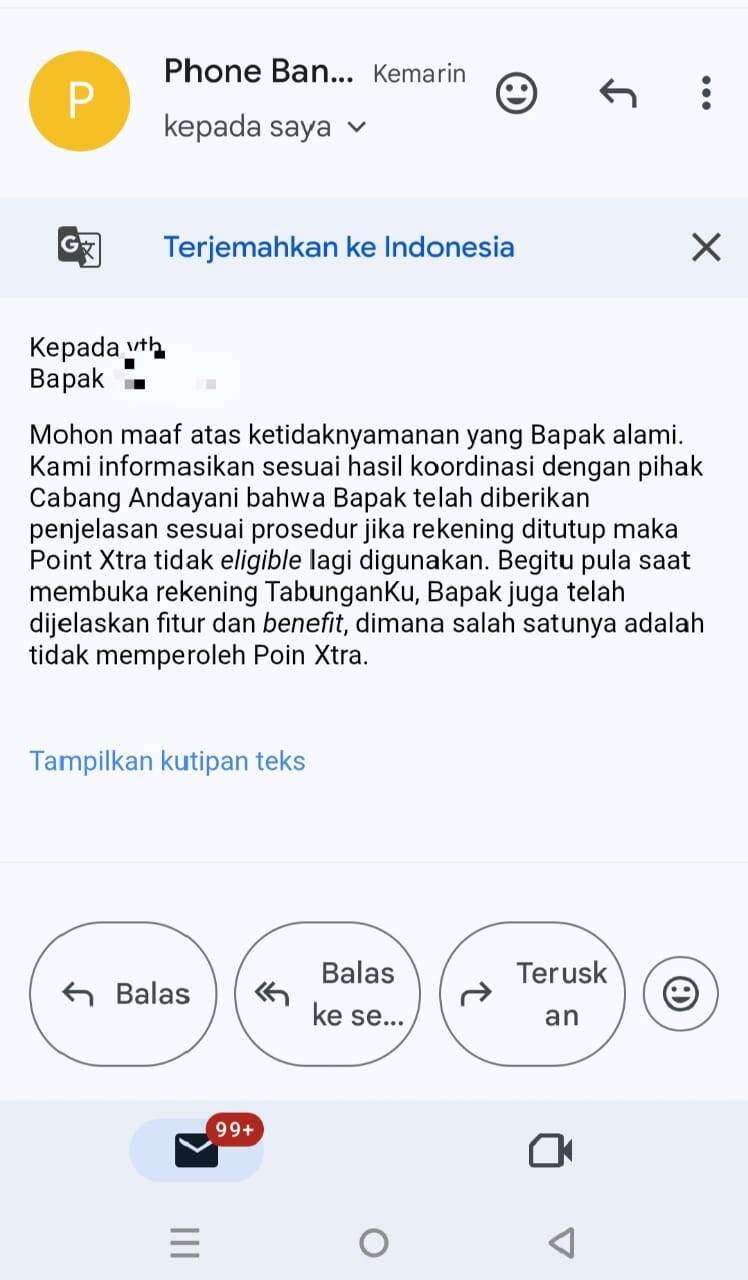Open the sender's yellow P avatar
Viewport: 748px width, 1280px height.
80,101
